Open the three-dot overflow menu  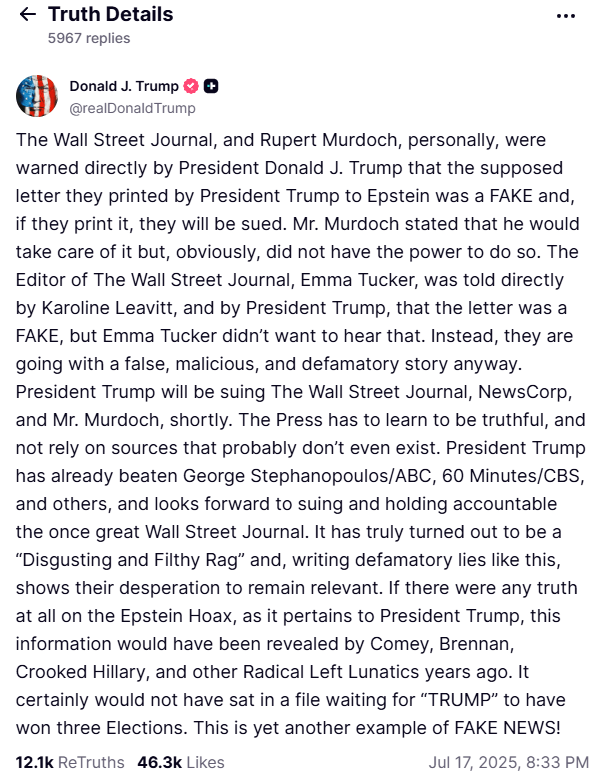[566, 16]
